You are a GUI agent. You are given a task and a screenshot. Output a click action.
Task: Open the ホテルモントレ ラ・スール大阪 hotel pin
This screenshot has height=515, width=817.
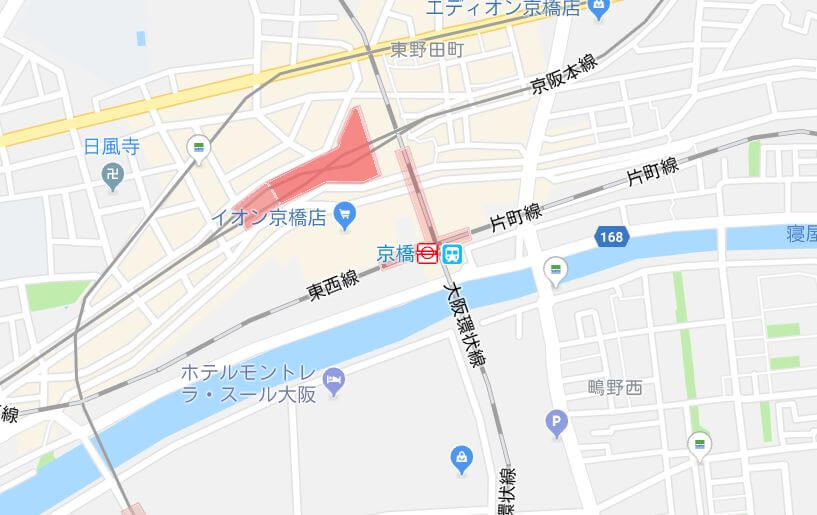click(334, 382)
